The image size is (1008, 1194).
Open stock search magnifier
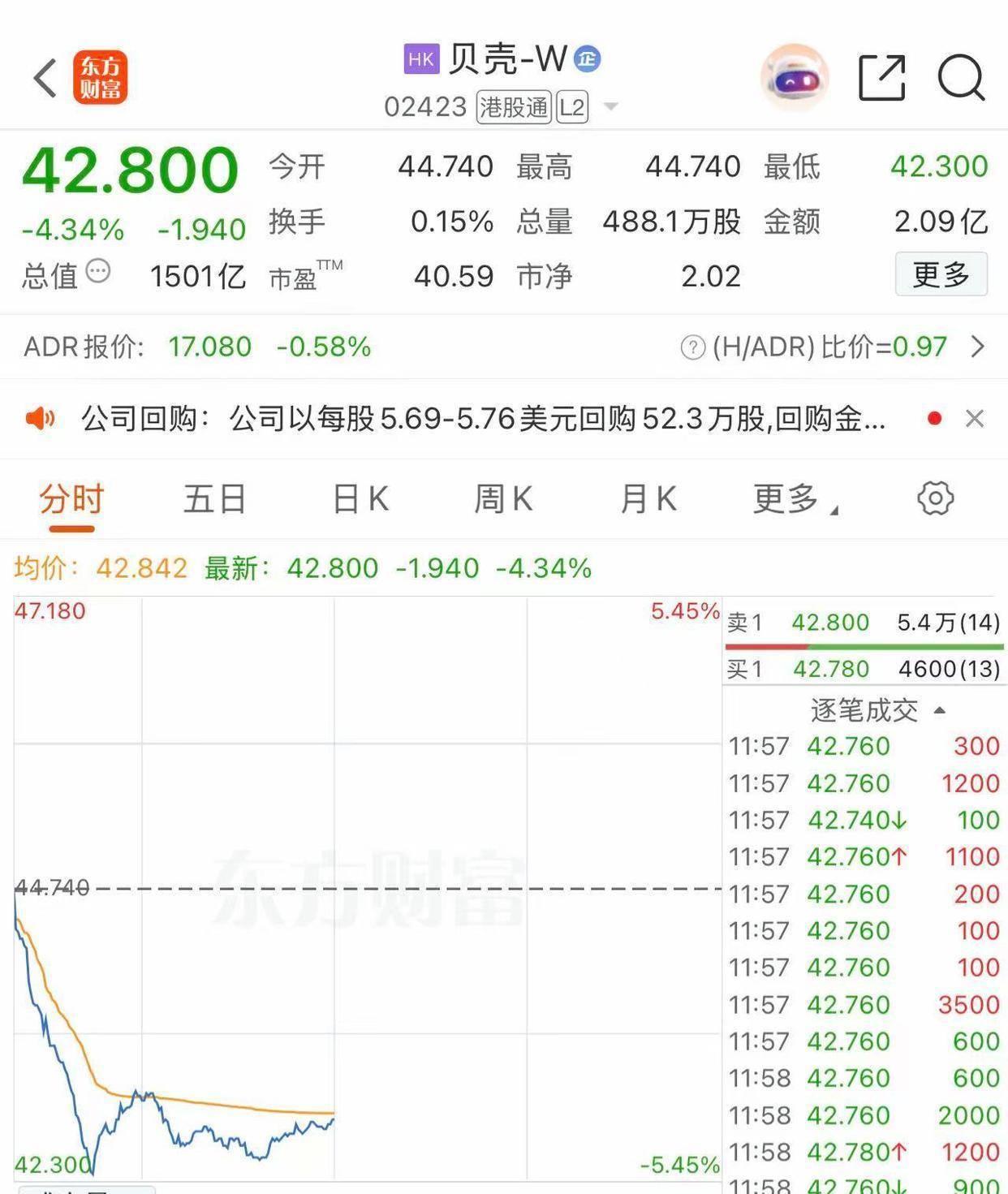click(961, 79)
